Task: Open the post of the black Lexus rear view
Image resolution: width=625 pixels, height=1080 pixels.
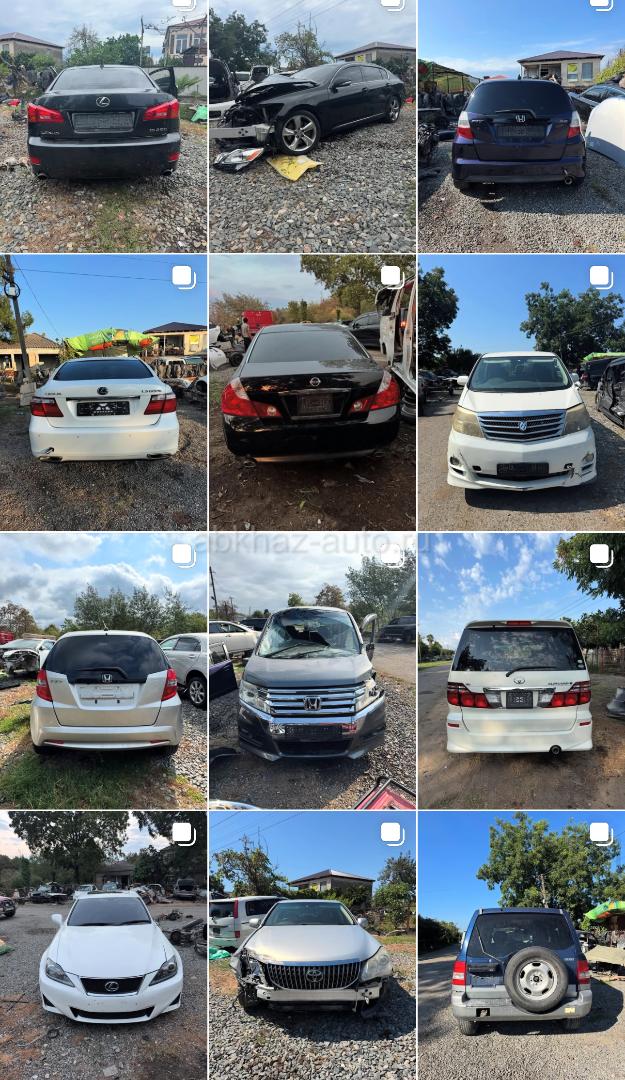Action: click(103, 125)
